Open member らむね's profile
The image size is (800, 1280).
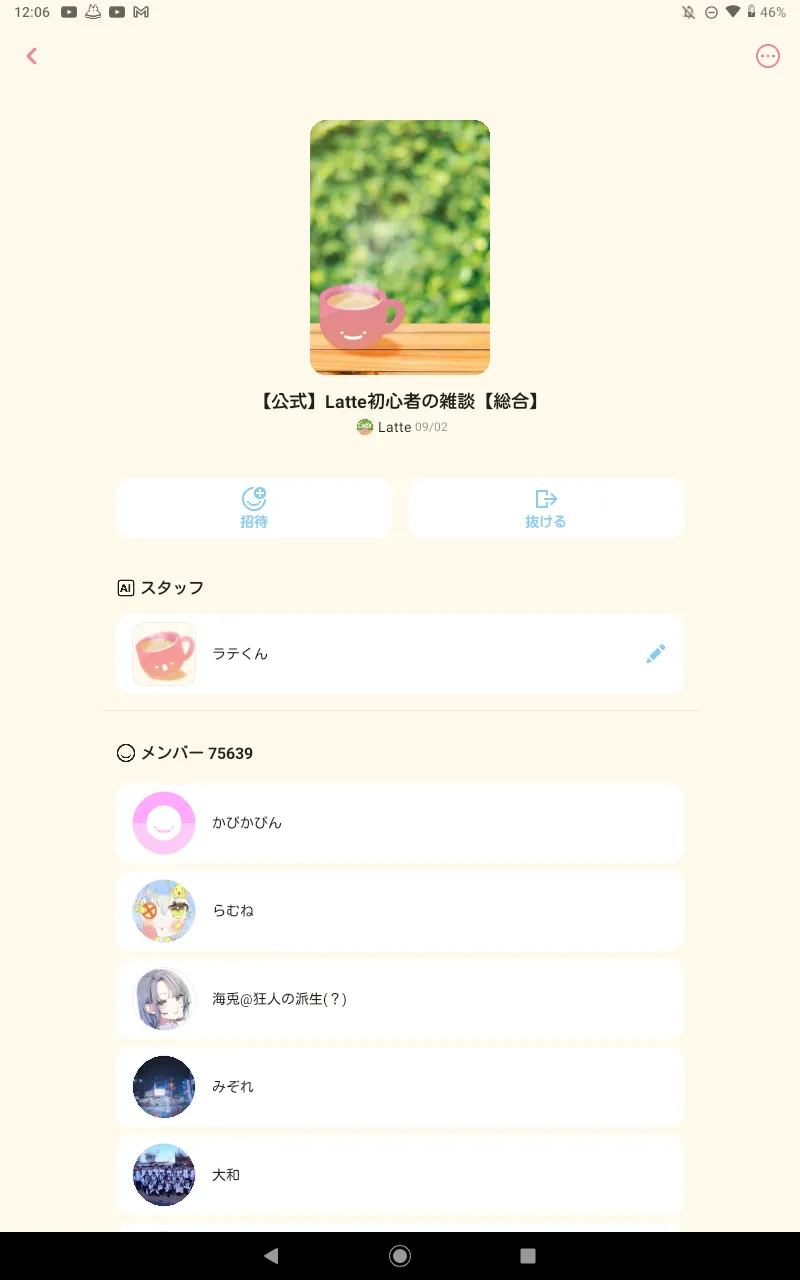pyautogui.click(x=400, y=911)
